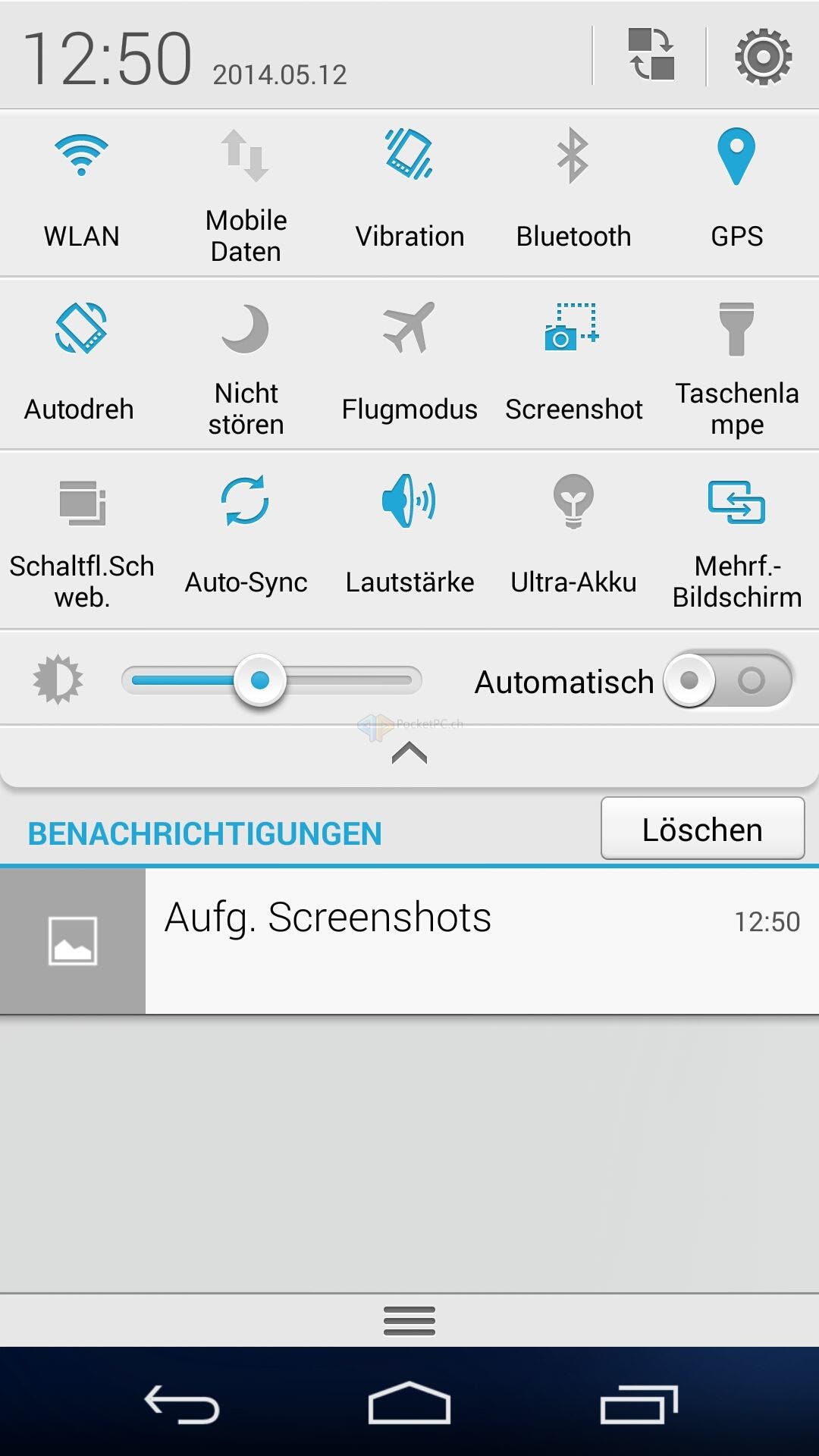Image resolution: width=819 pixels, height=1456 pixels.
Task: Disable GPS
Action: (737, 193)
